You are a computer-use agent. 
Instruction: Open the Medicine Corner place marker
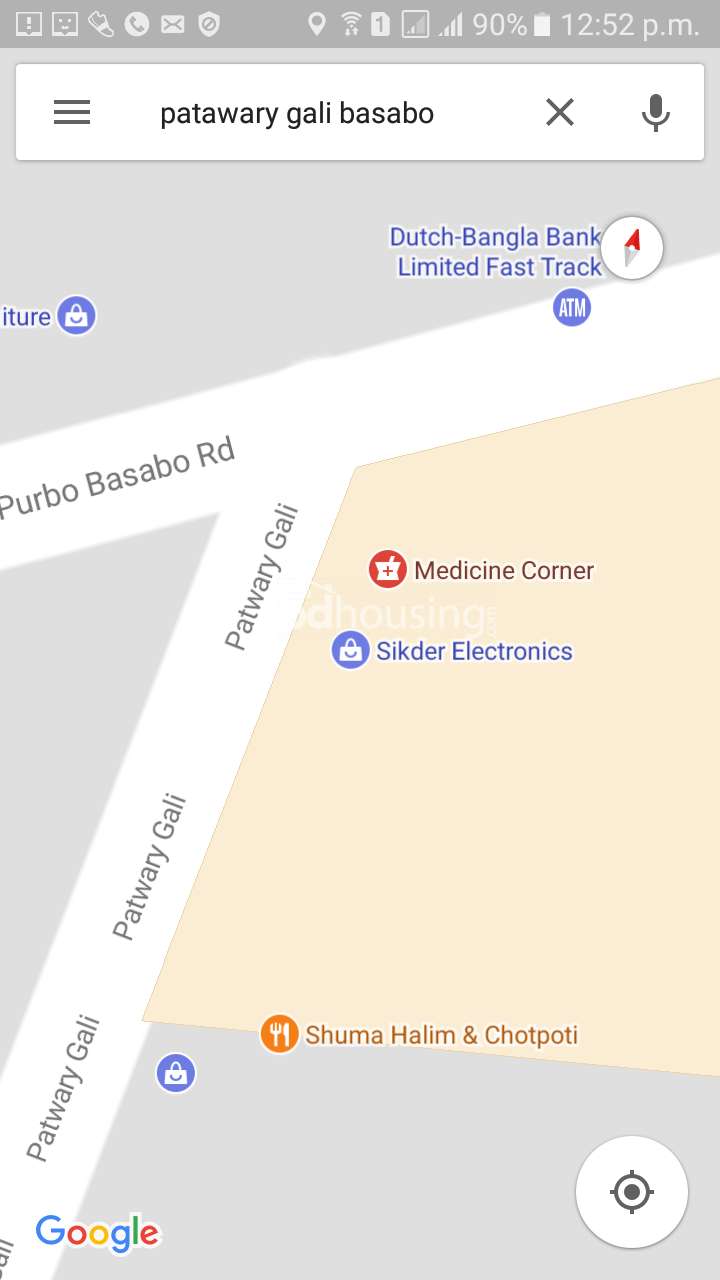[x=387, y=570]
